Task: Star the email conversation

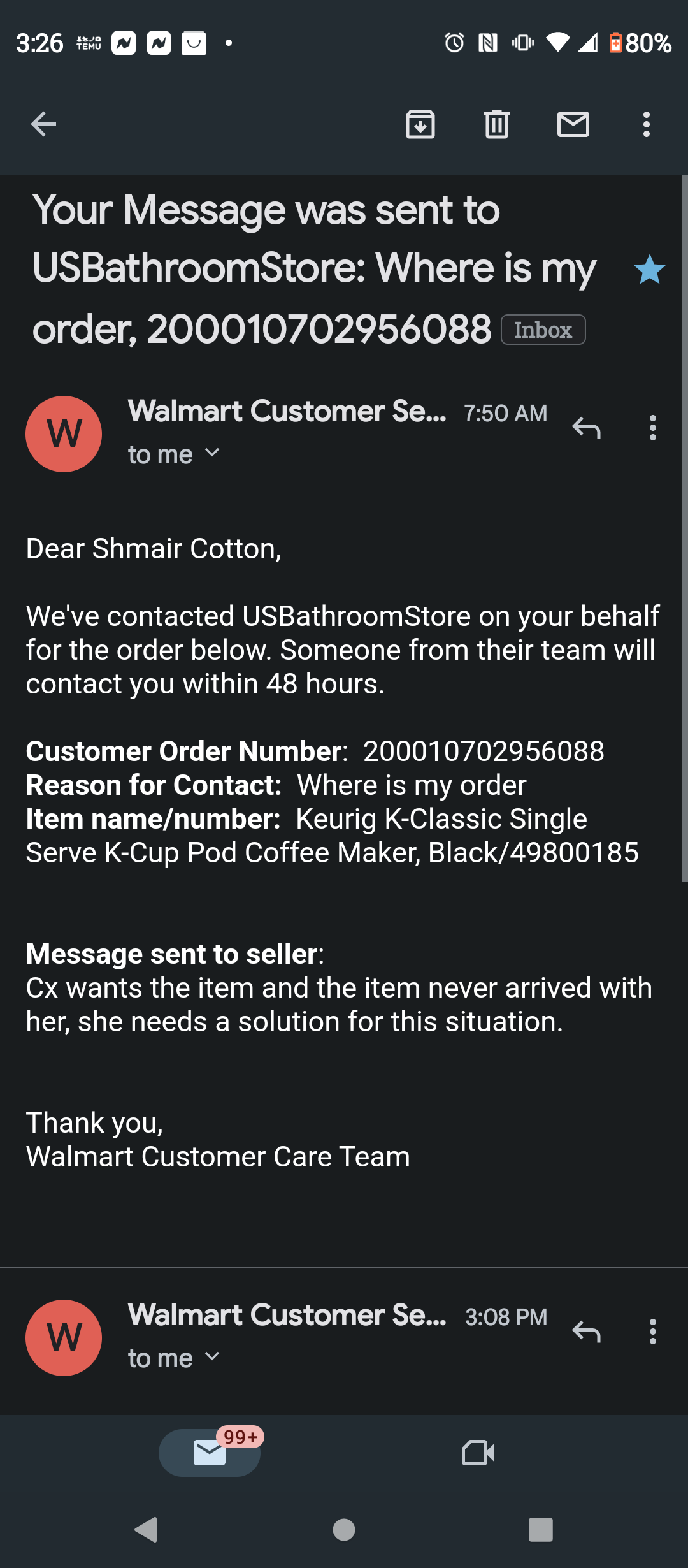Action: click(x=650, y=269)
